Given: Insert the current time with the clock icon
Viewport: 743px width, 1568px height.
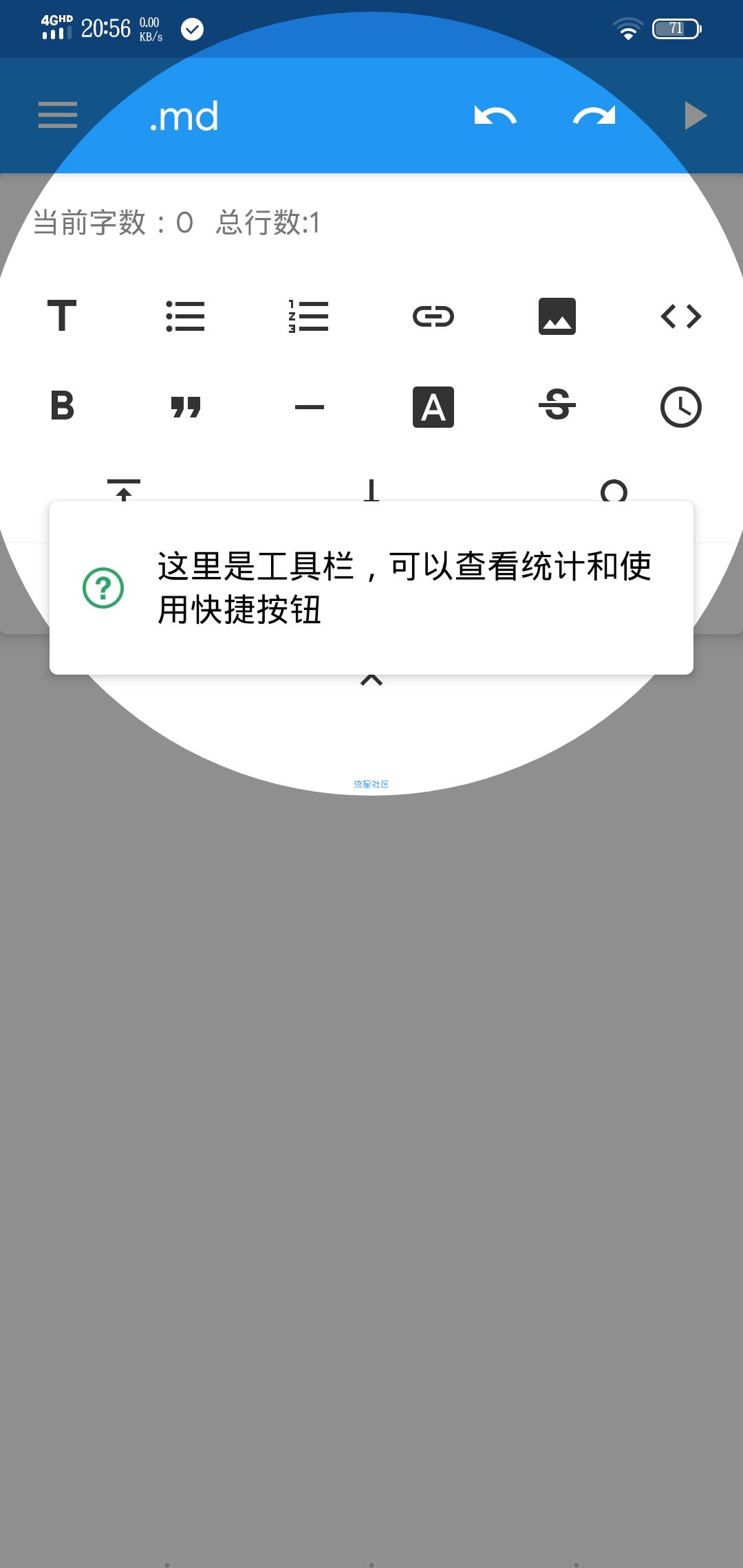Looking at the screenshot, I should click(x=680, y=406).
